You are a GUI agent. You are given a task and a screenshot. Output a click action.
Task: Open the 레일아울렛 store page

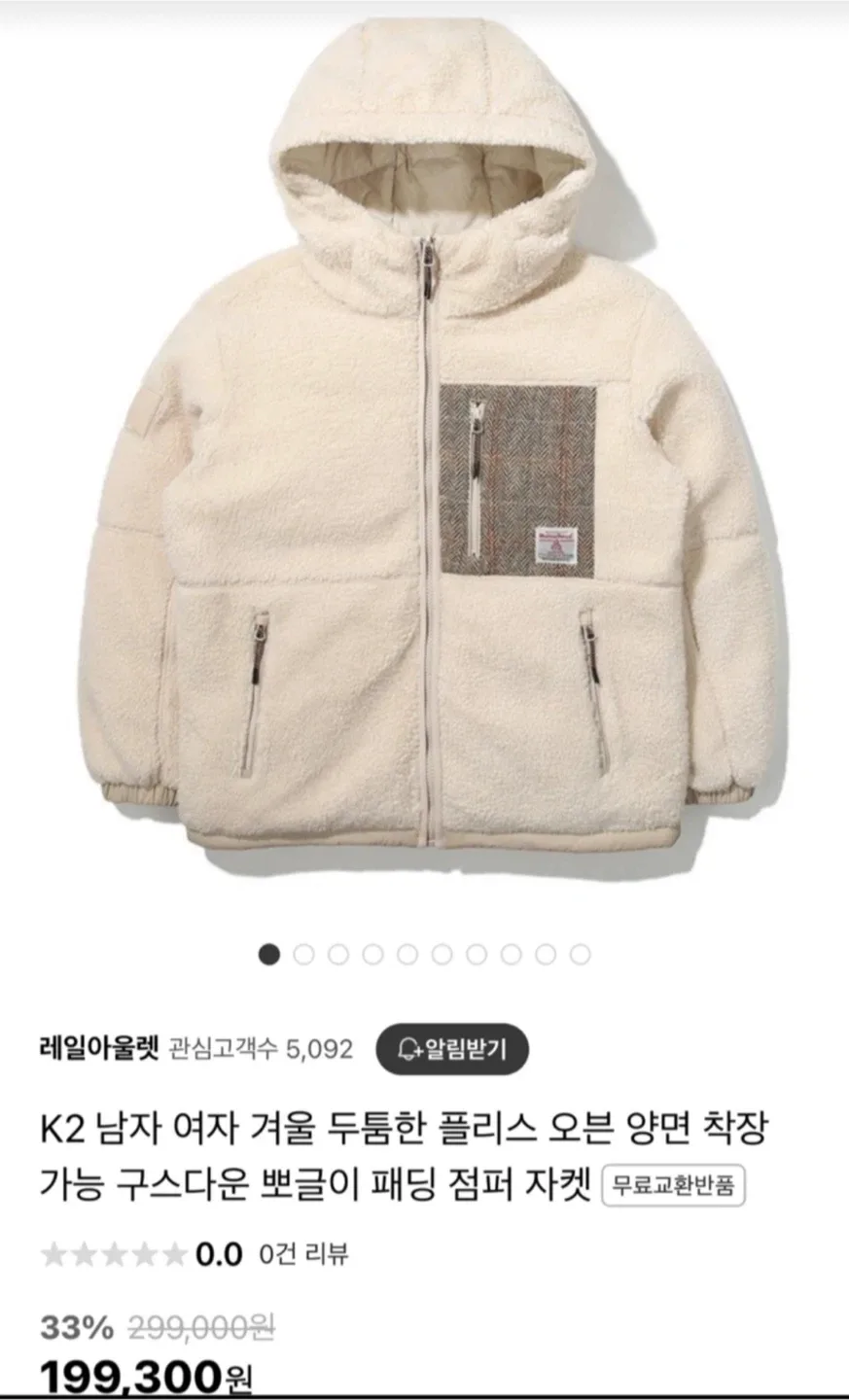(x=98, y=1049)
